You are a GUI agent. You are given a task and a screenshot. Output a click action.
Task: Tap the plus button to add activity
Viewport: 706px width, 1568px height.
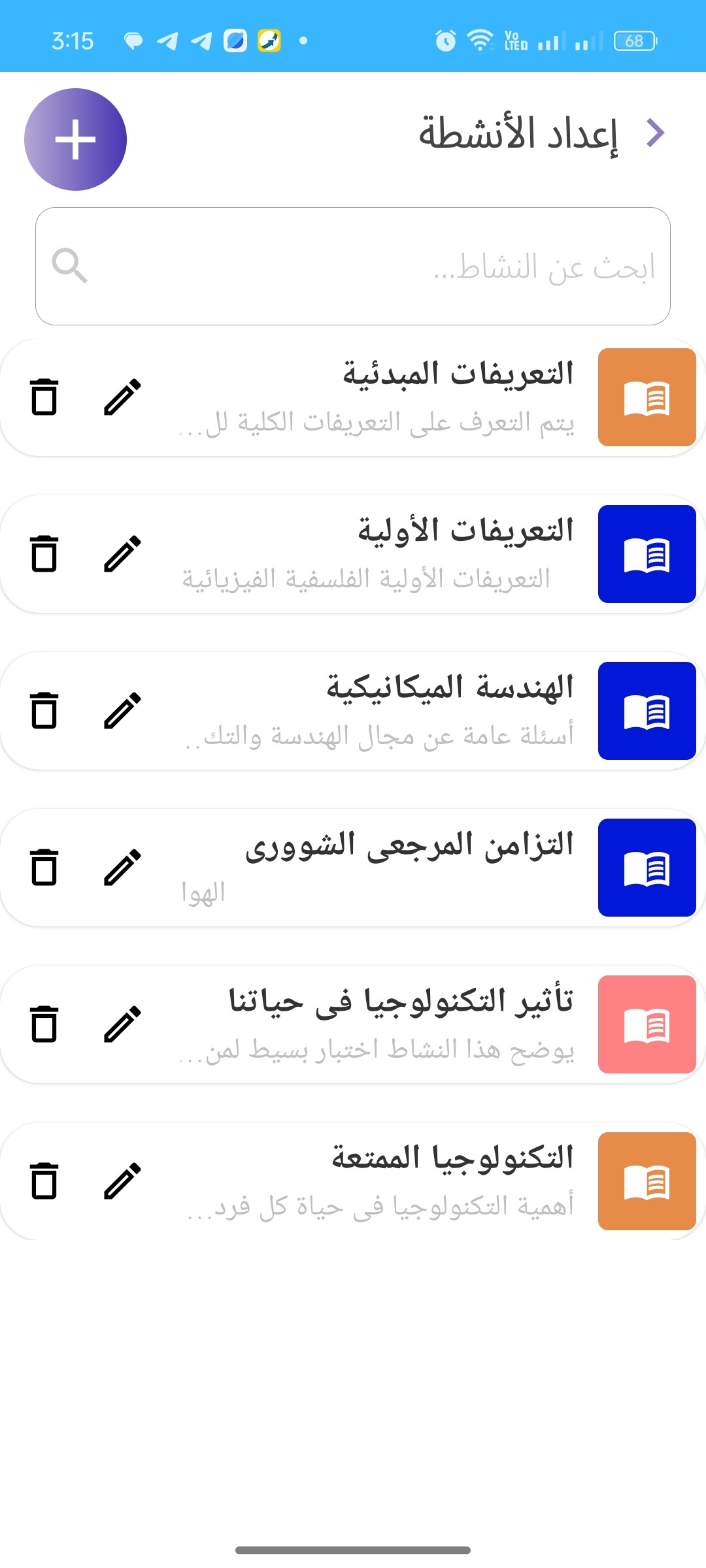click(75, 139)
